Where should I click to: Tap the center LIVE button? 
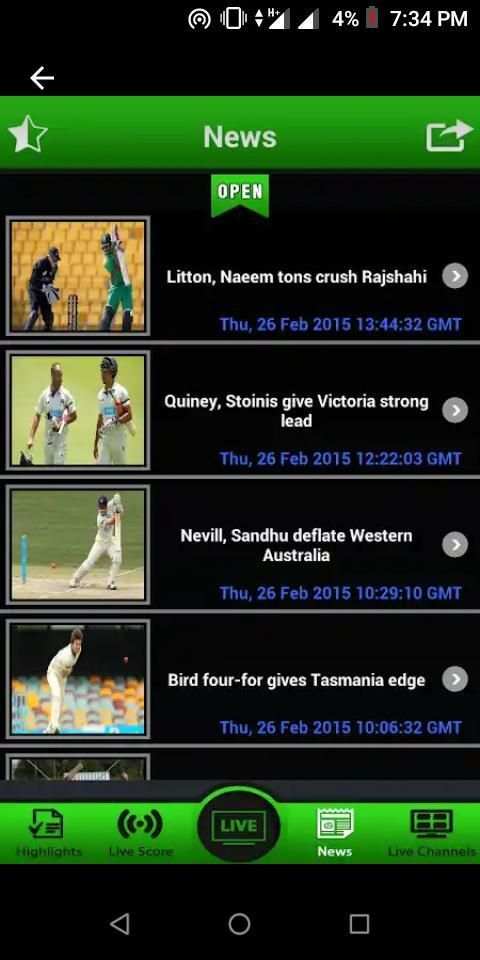[x=239, y=827]
